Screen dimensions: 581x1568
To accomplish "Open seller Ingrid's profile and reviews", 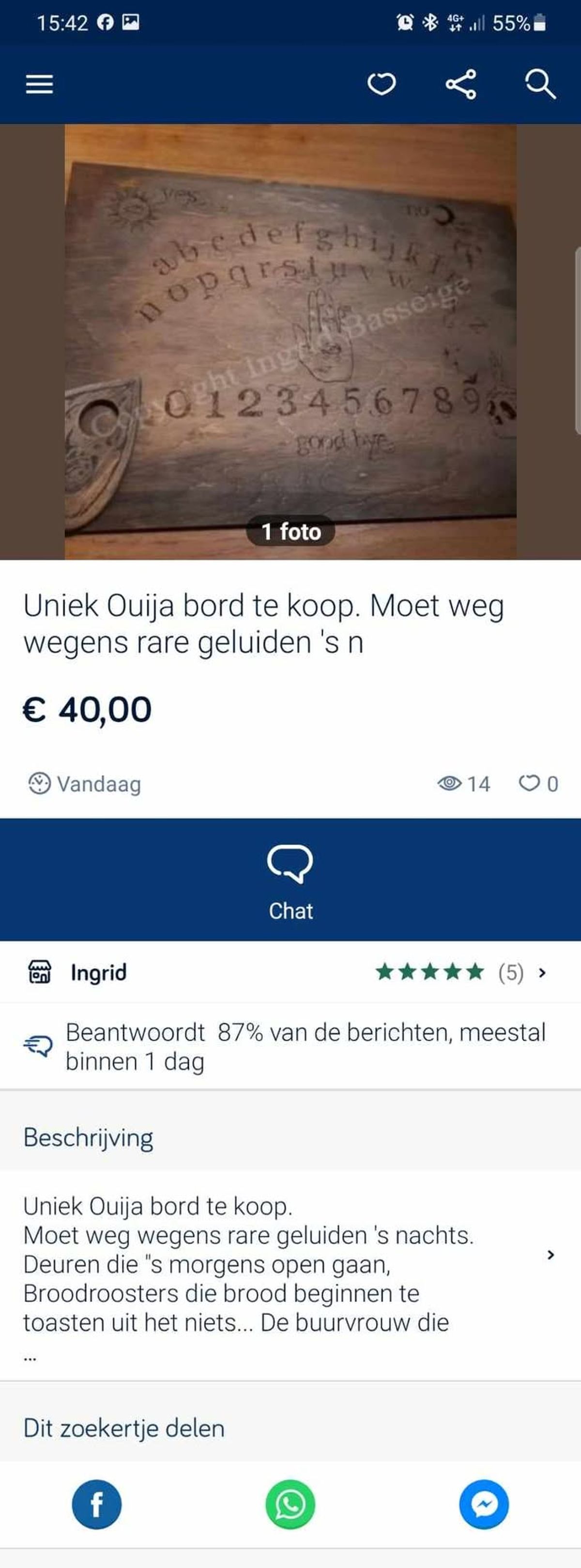I will (290, 973).
